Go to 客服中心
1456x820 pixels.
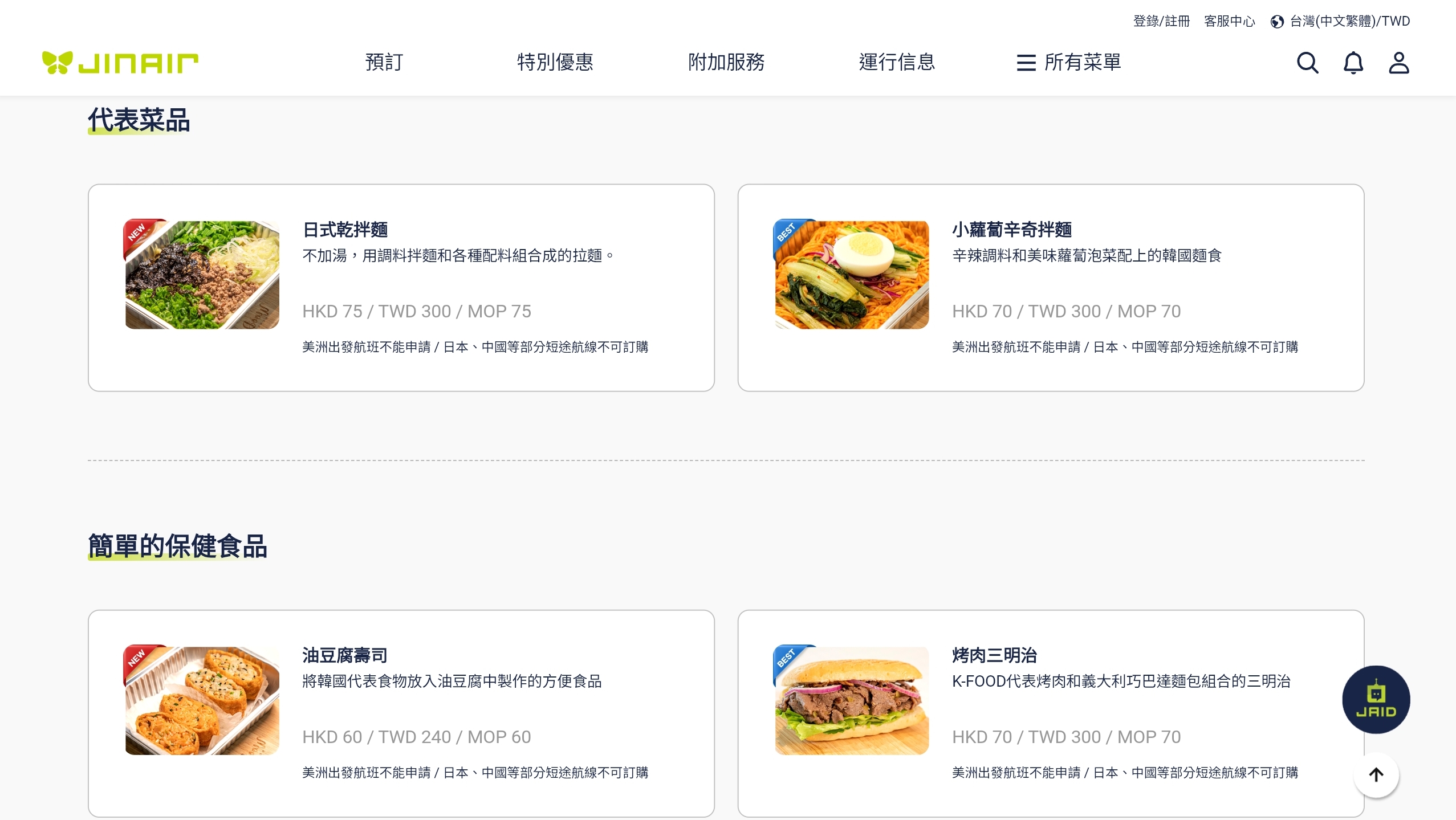tap(1229, 21)
